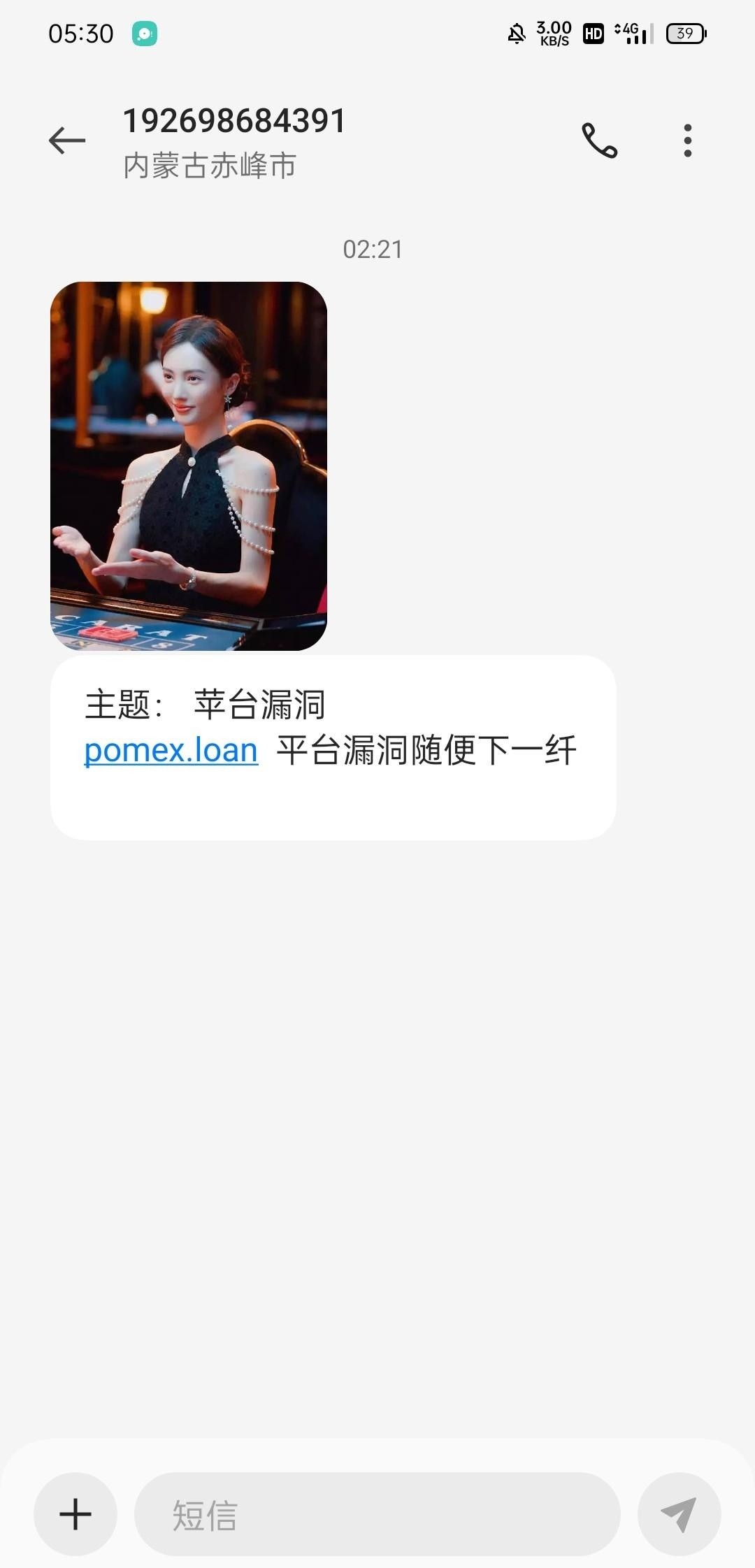
Task: Open the received MMS picture
Action: coord(189,466)
